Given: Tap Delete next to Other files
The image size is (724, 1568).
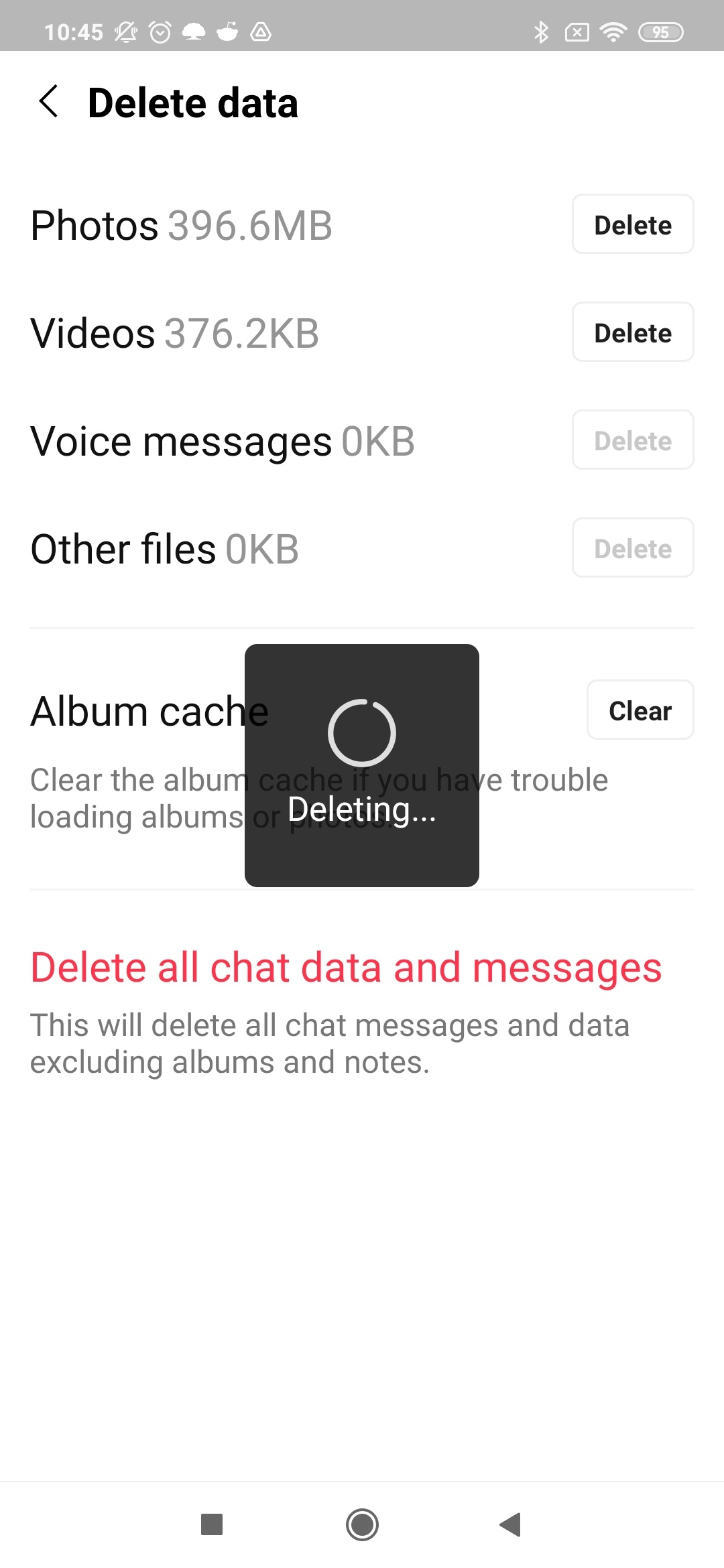Looking at the screenshot, I should [x=633, y=548].
